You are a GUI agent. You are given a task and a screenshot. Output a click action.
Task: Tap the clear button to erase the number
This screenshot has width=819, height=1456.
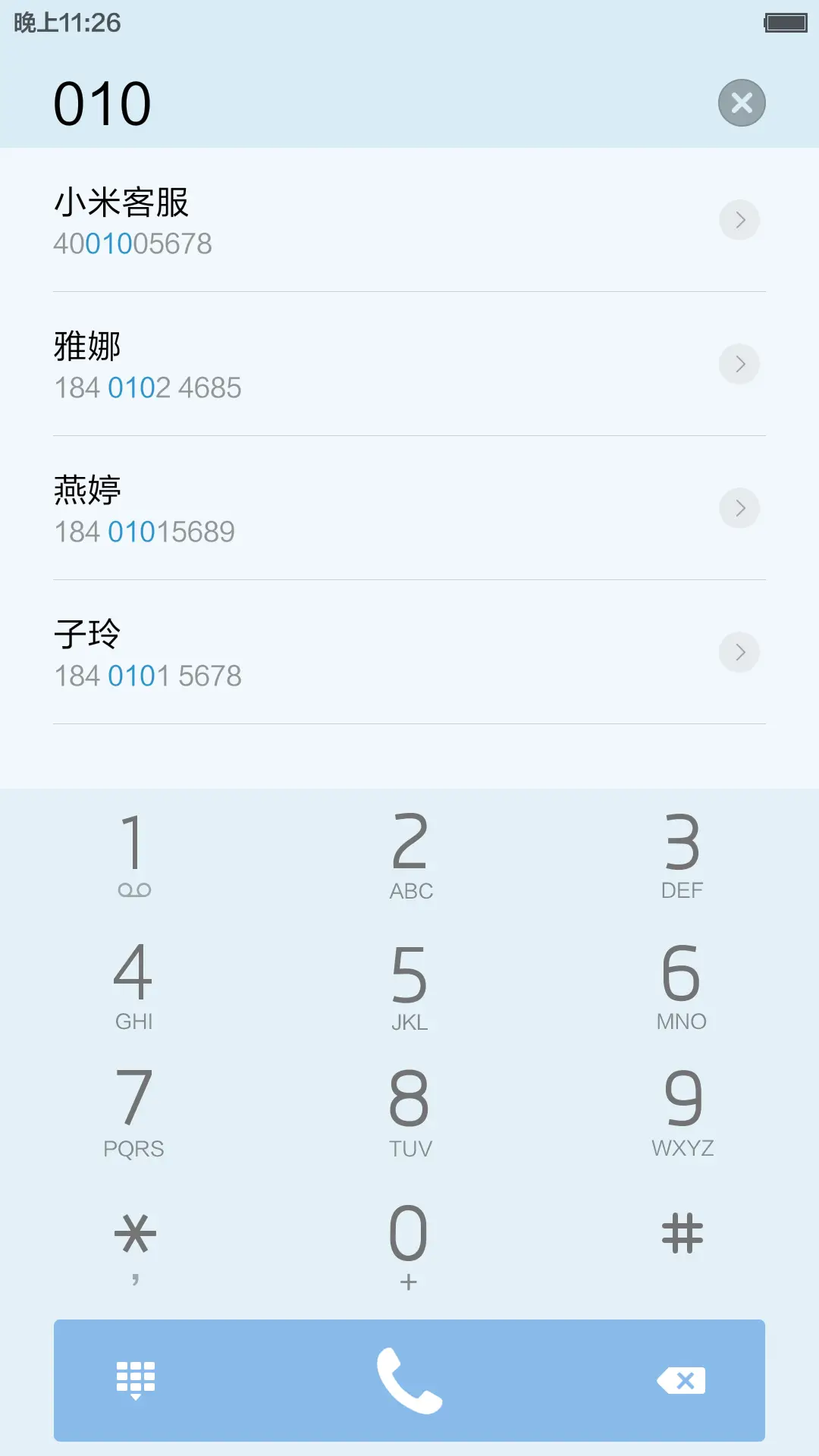(x=741, y=102)
